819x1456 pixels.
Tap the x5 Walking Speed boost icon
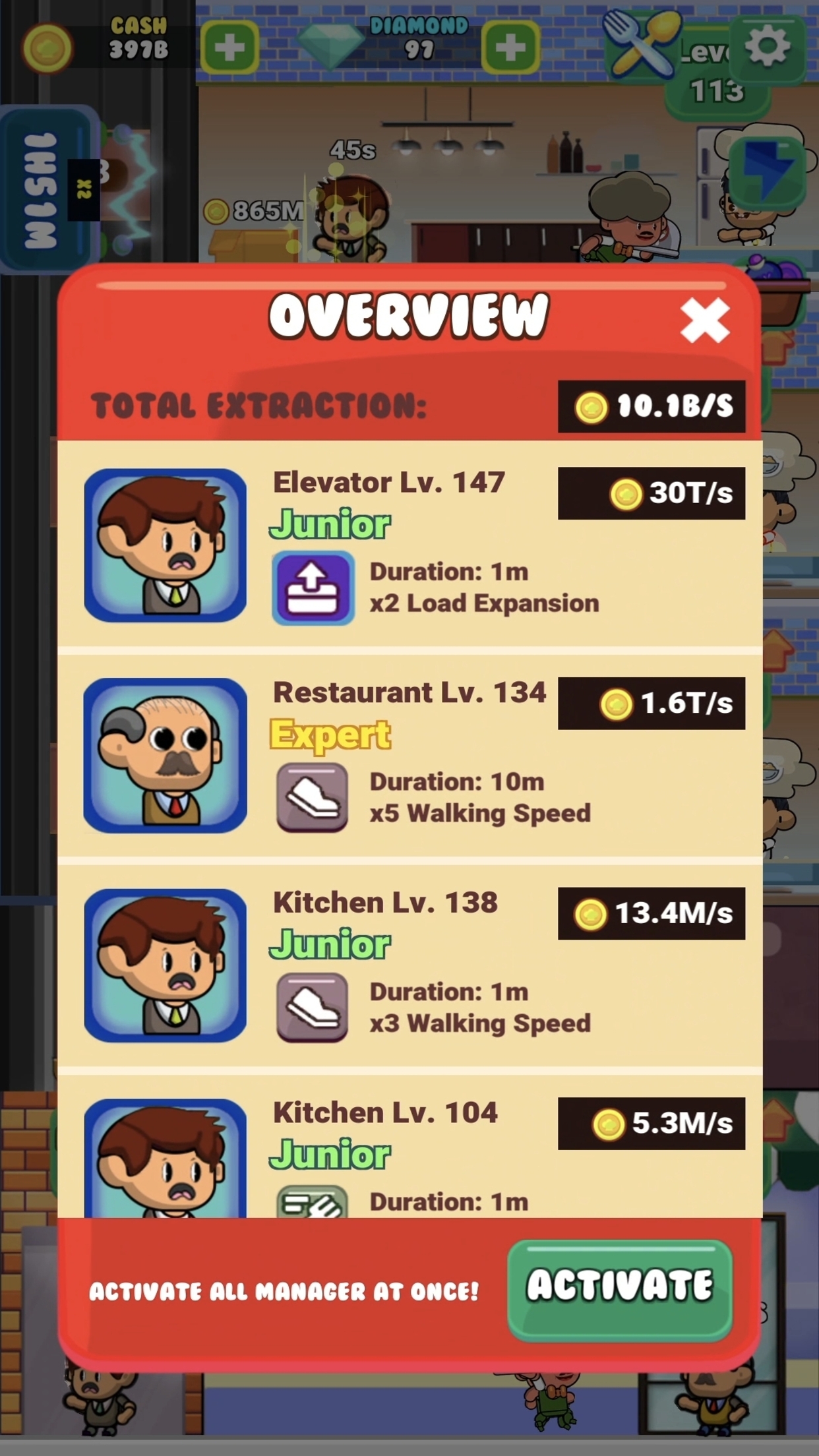[x=313, y=797]
